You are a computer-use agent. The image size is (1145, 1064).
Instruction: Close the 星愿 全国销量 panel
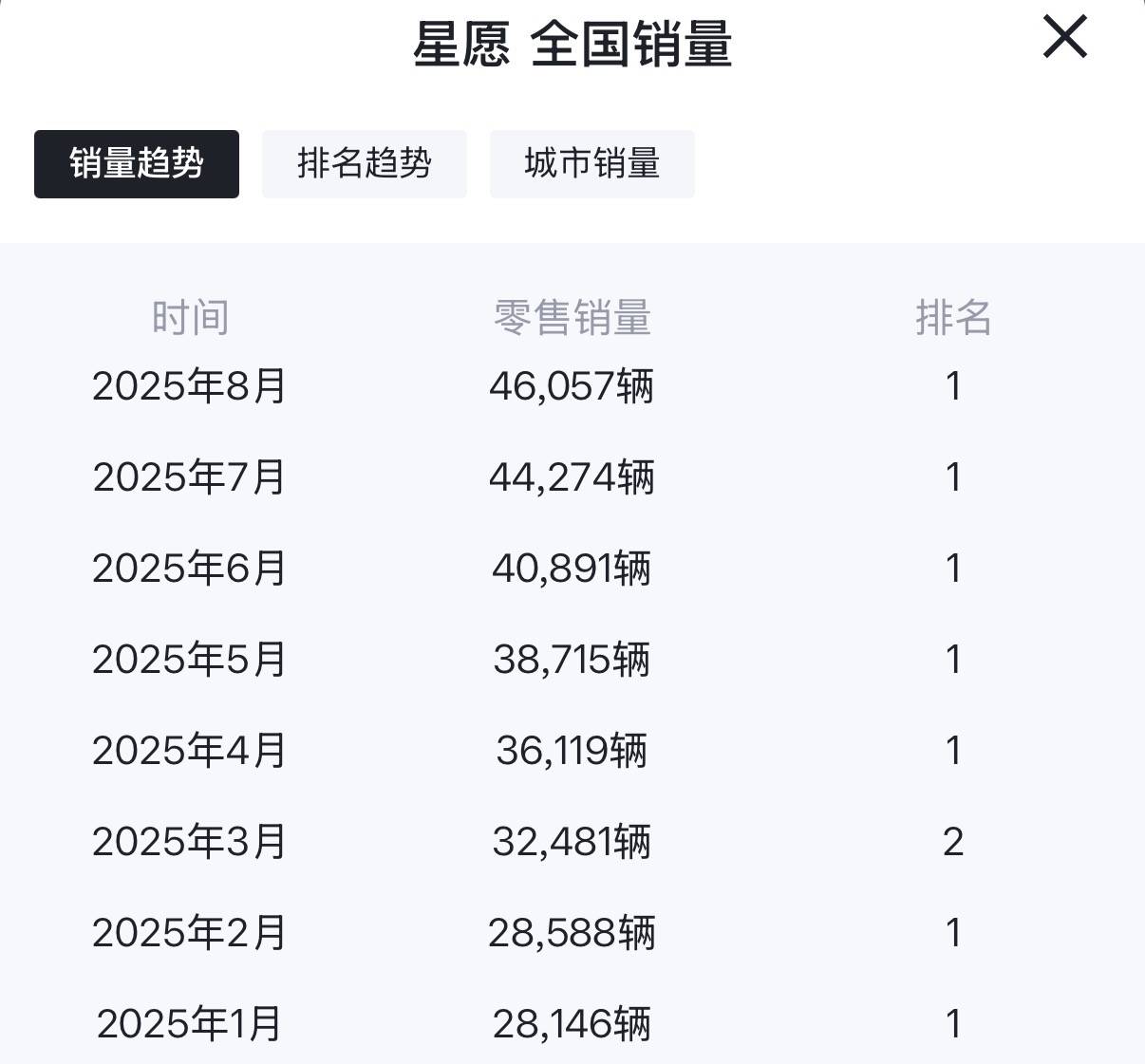coord(1064,38)
